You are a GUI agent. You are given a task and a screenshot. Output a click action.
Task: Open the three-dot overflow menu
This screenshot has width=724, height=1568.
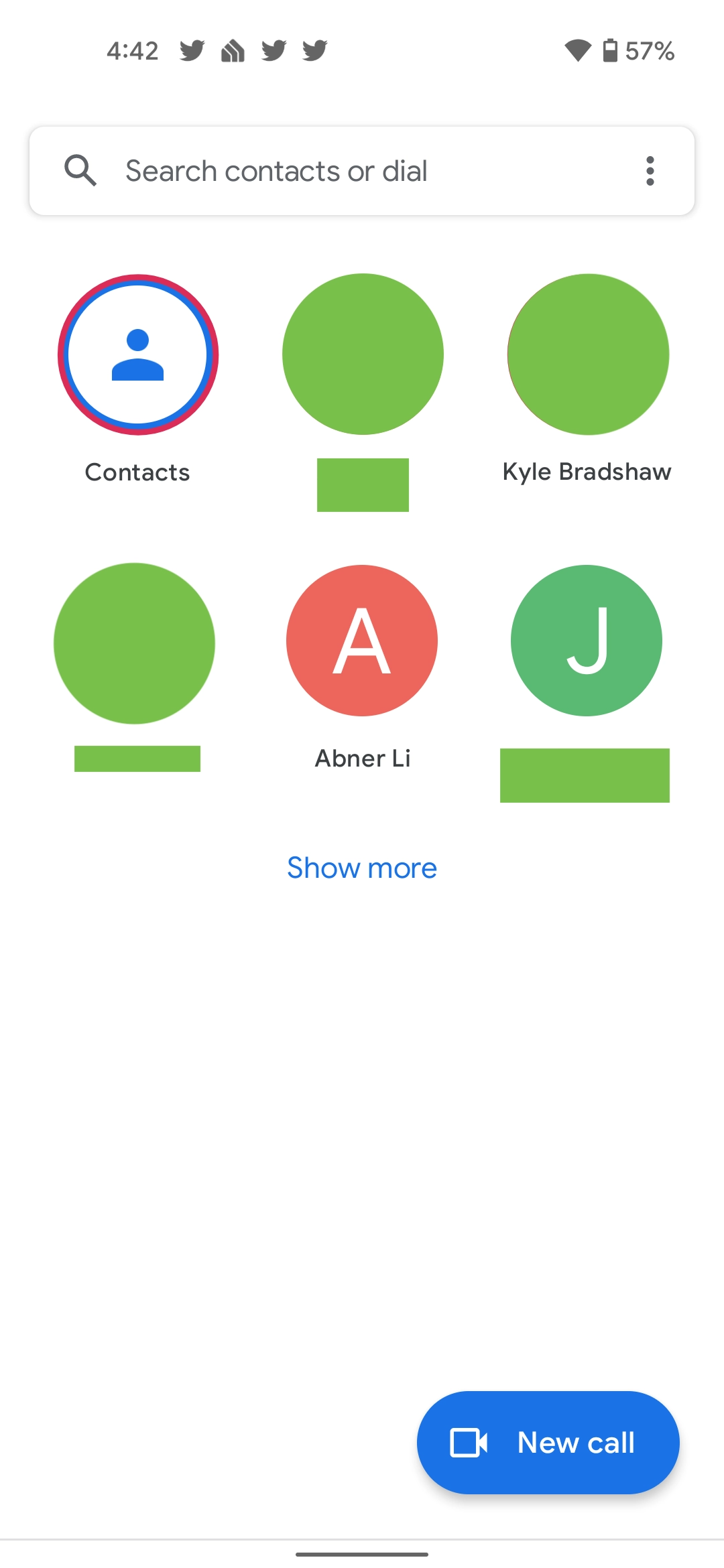[650, 171]
